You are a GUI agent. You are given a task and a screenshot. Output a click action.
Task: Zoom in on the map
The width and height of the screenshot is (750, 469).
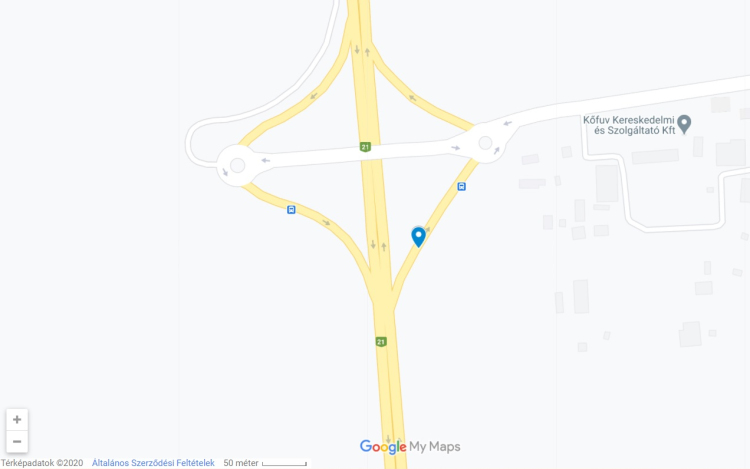tap(17, 419)
